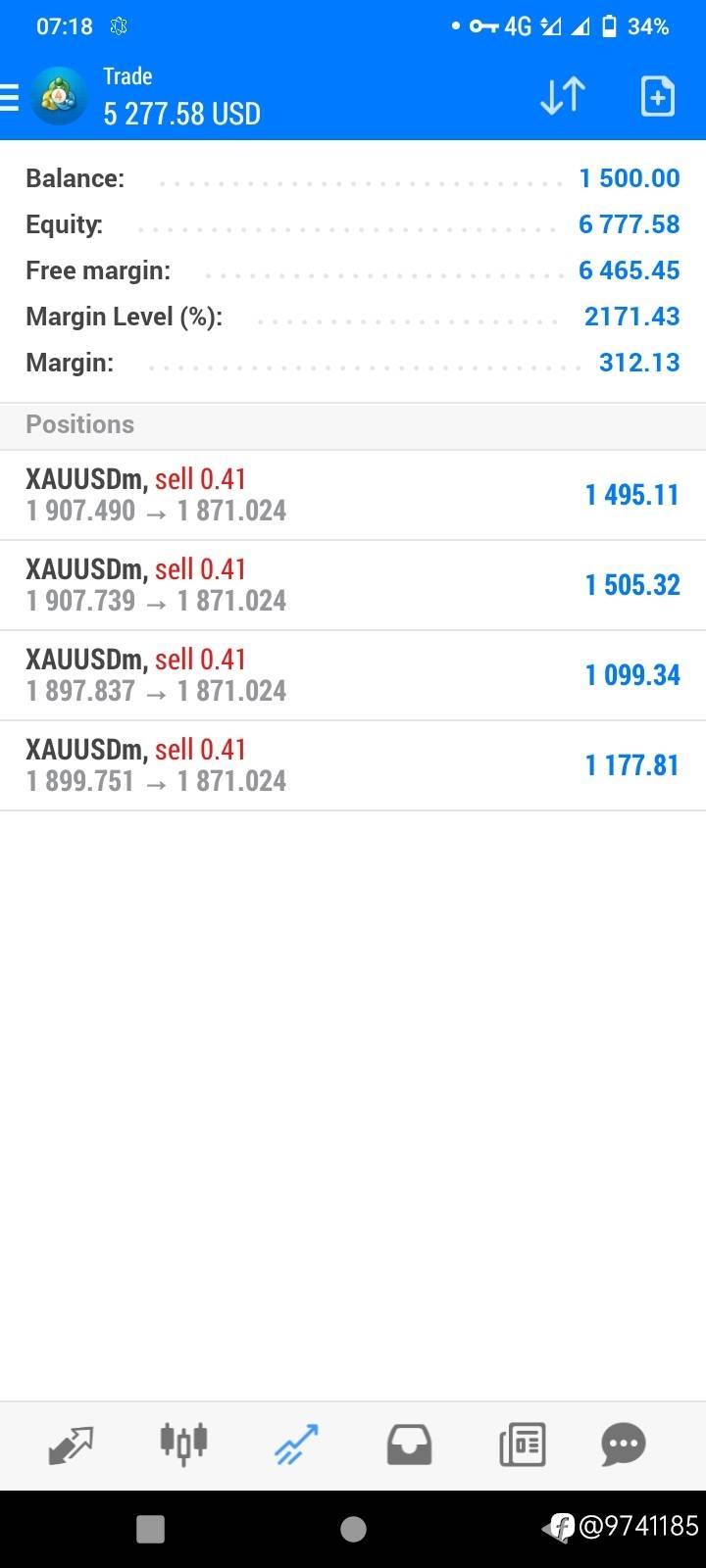The width and height of the screenshot is (706, 1568).
Task: Open the side drawer menu
Action: (x=10, y=97)
